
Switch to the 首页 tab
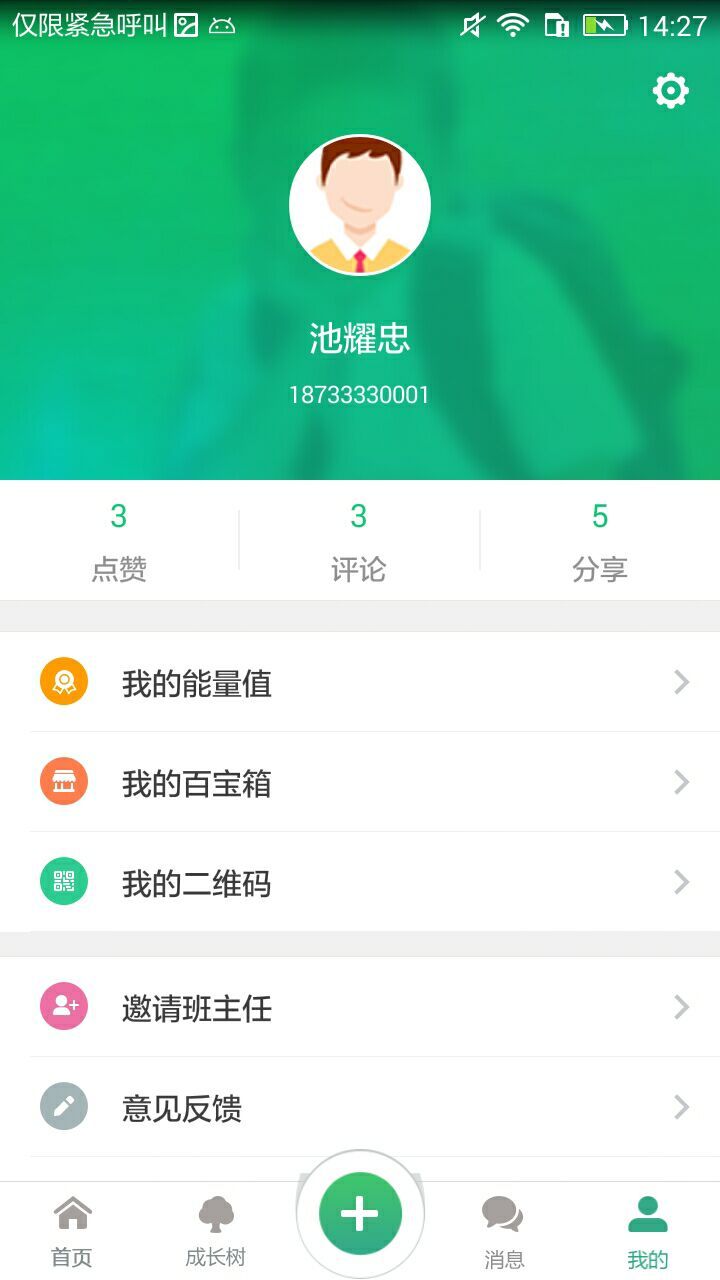click(x=72, y=1232)
